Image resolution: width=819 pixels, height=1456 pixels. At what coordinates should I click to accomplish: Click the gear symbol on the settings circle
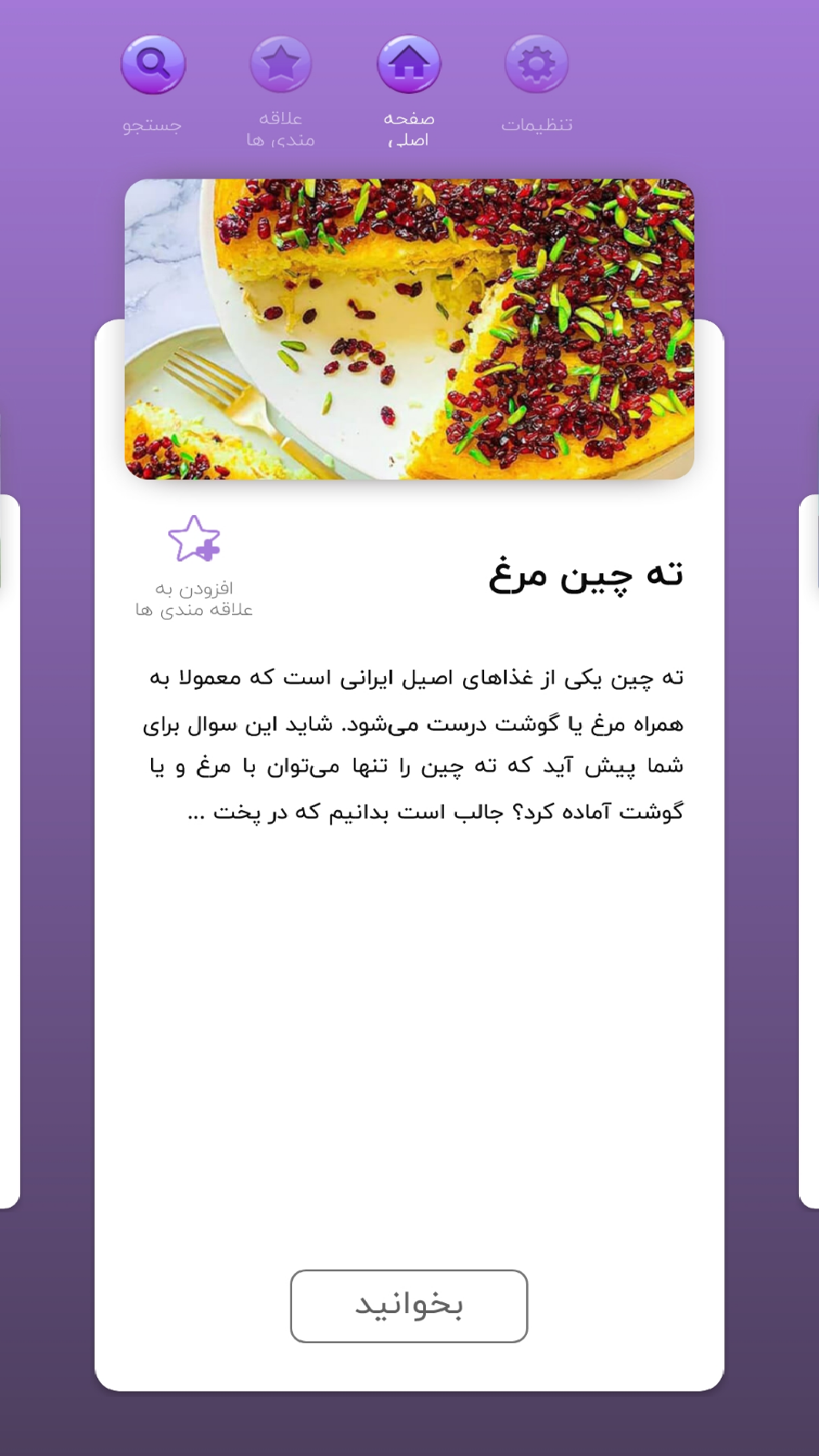[537, 62]
